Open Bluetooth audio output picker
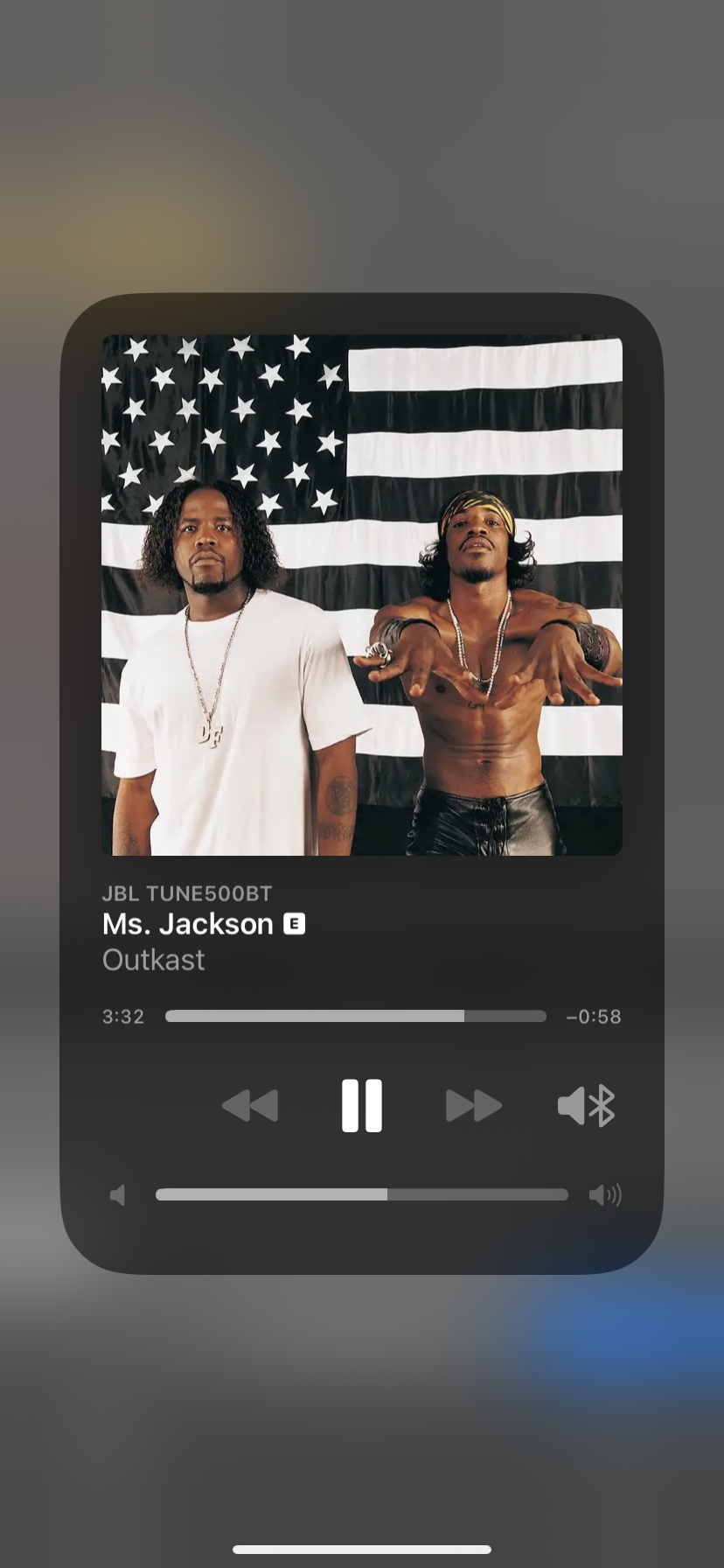 pyautogui.click(x=587, y=1105)
